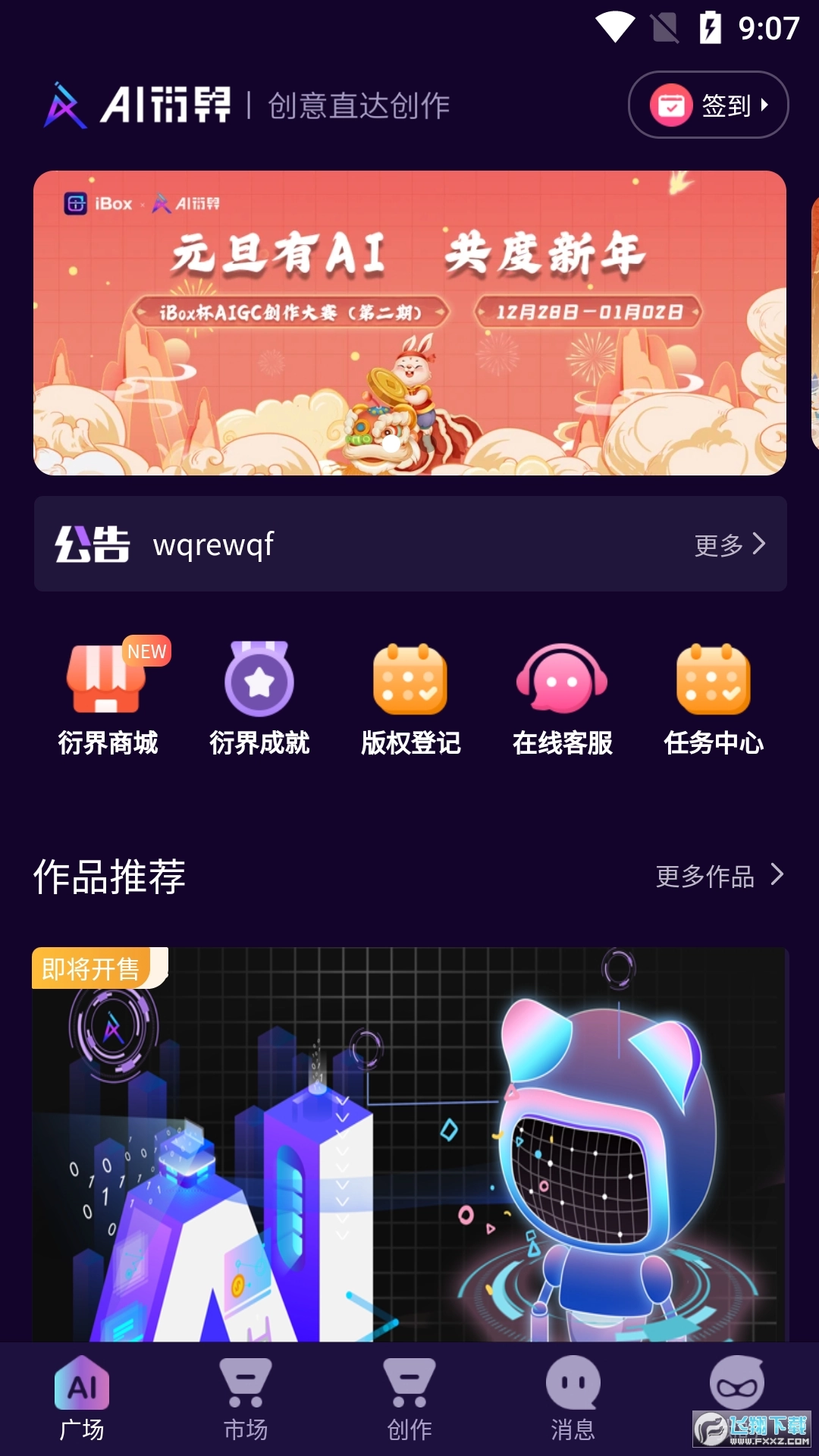This screenshot has width=819, height=1456.
Task: Open the 元旦有AI New Year banner
Action: point(409,322)
